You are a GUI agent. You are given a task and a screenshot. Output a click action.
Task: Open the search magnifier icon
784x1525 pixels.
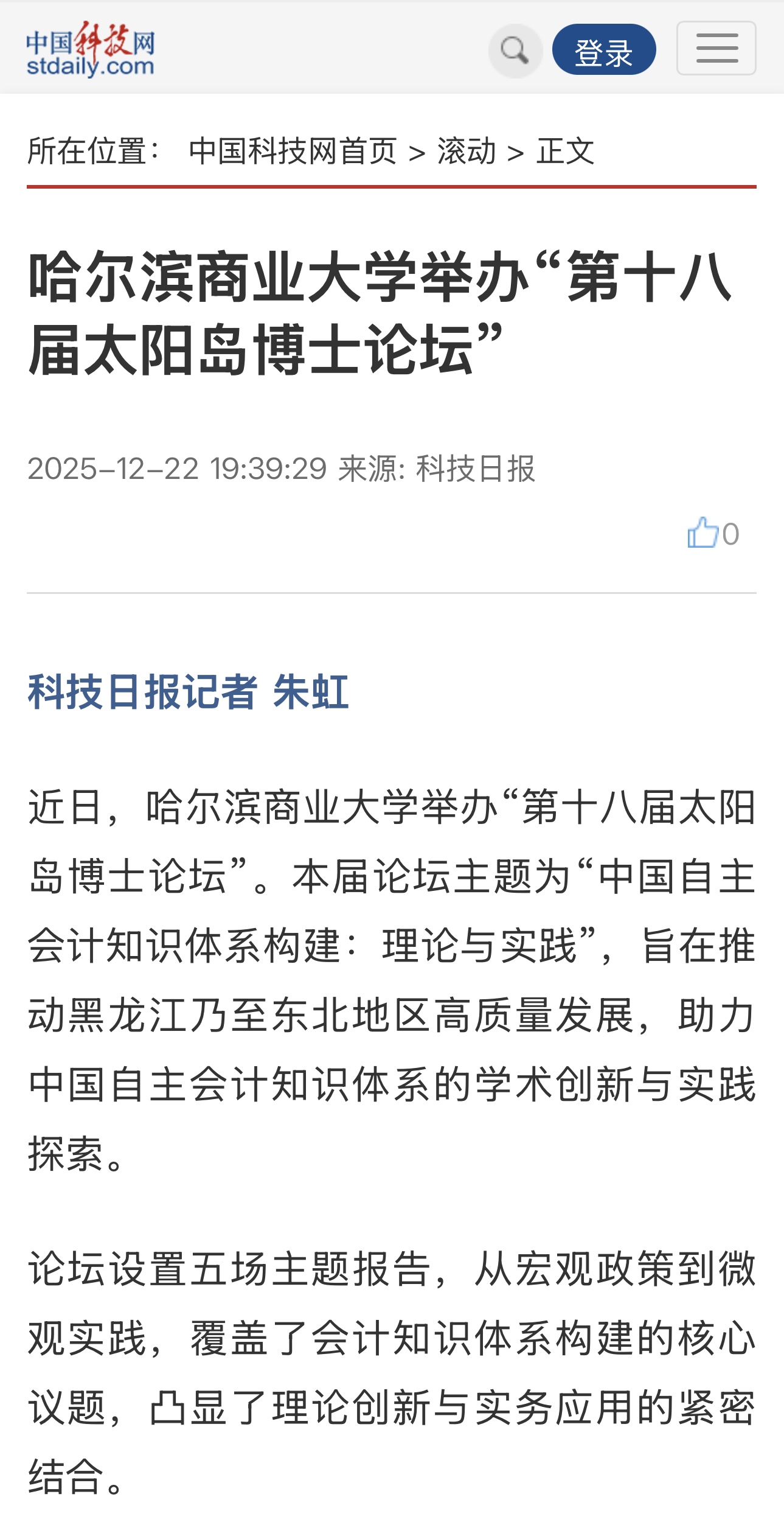(x=515, y=51)
